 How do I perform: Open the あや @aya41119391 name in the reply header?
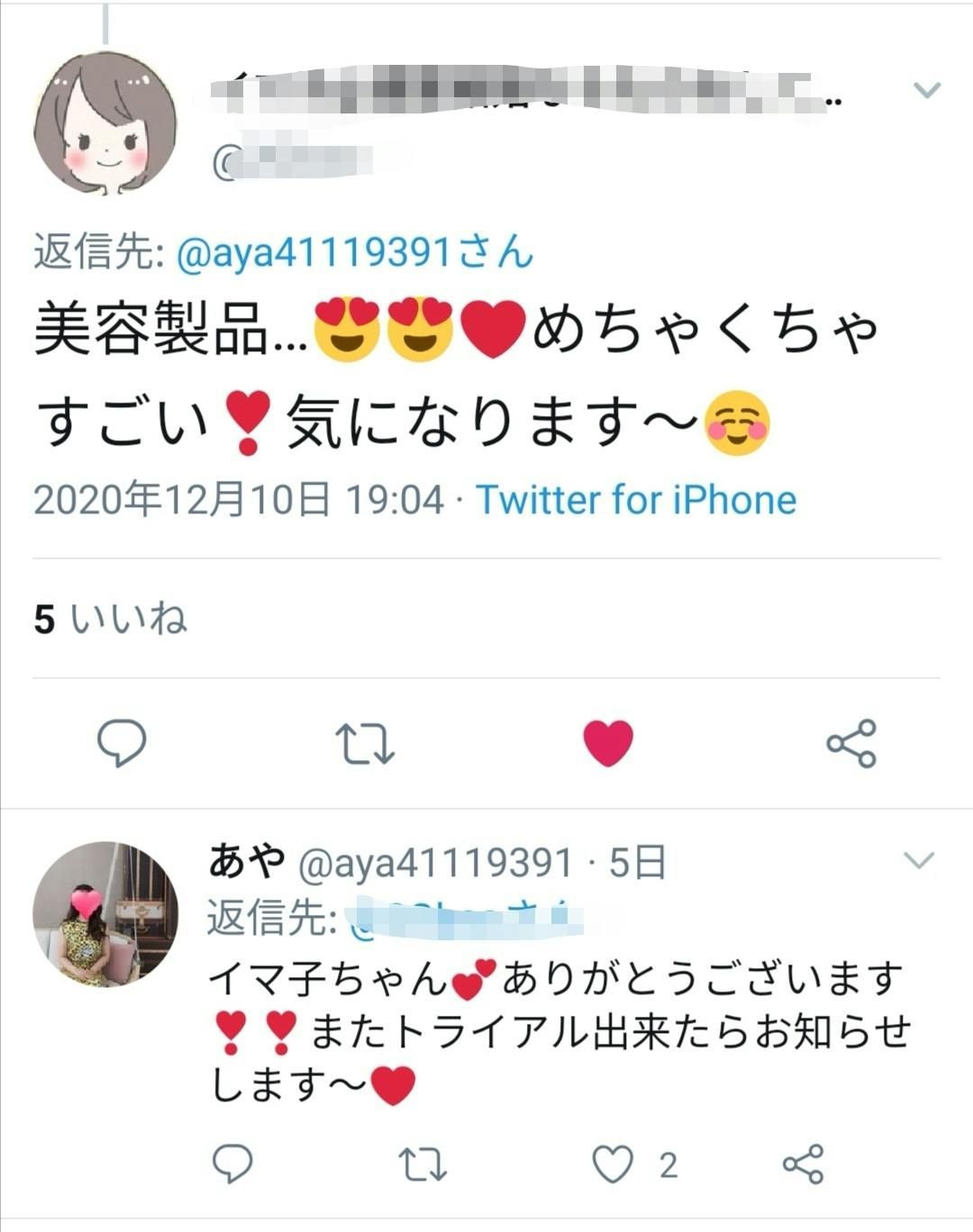click(390, 863)
